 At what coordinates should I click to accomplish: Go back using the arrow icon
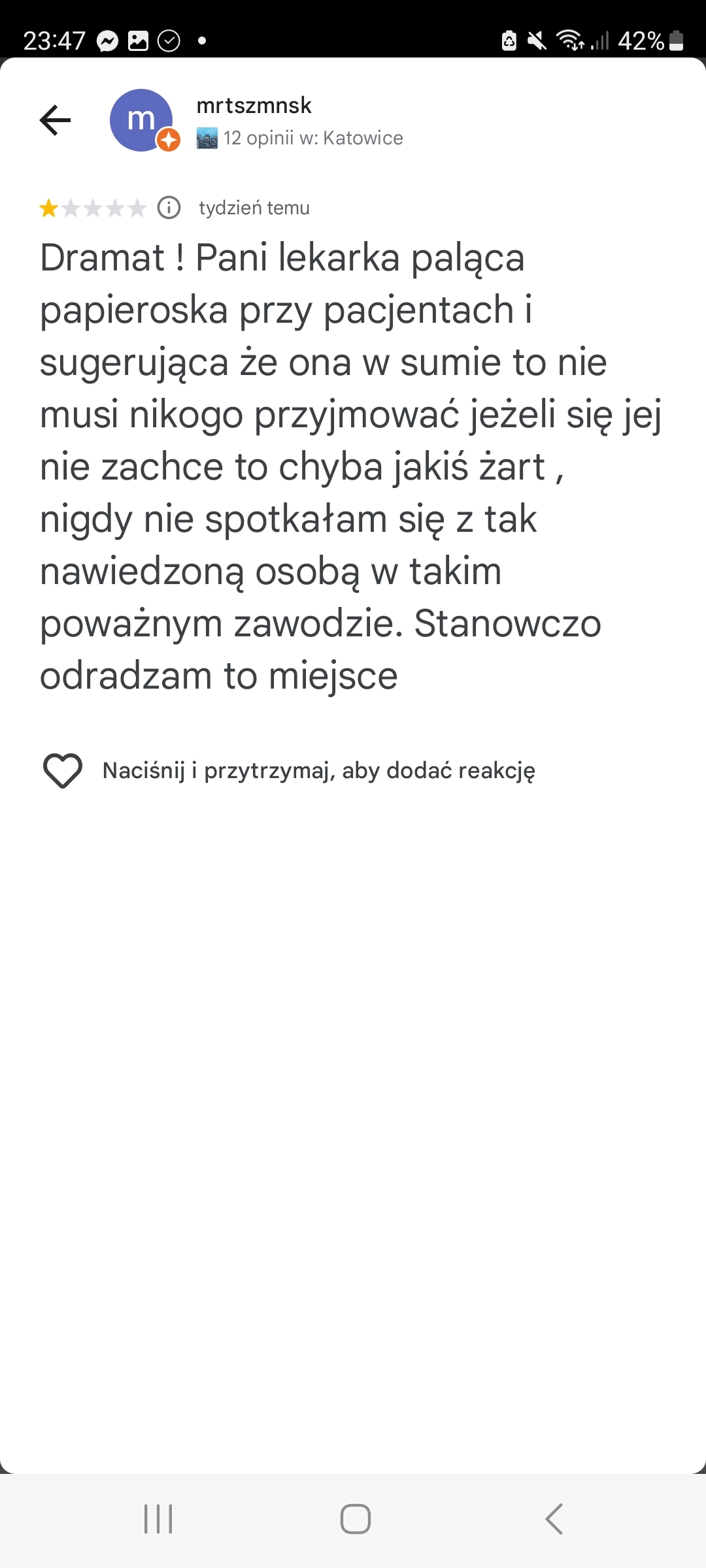coord(56,120)
